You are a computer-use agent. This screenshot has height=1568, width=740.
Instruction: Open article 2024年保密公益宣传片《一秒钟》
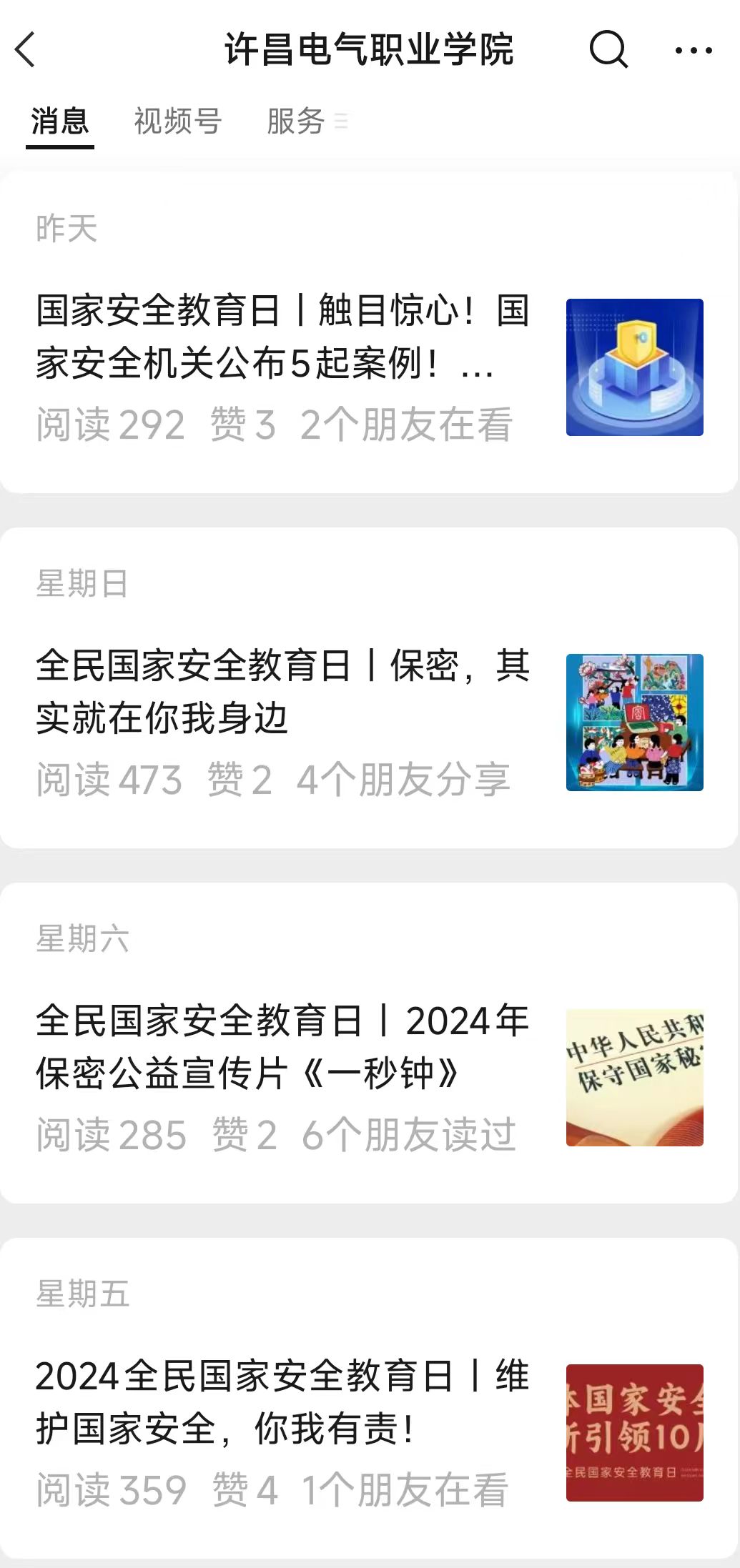pos(283,1046)
